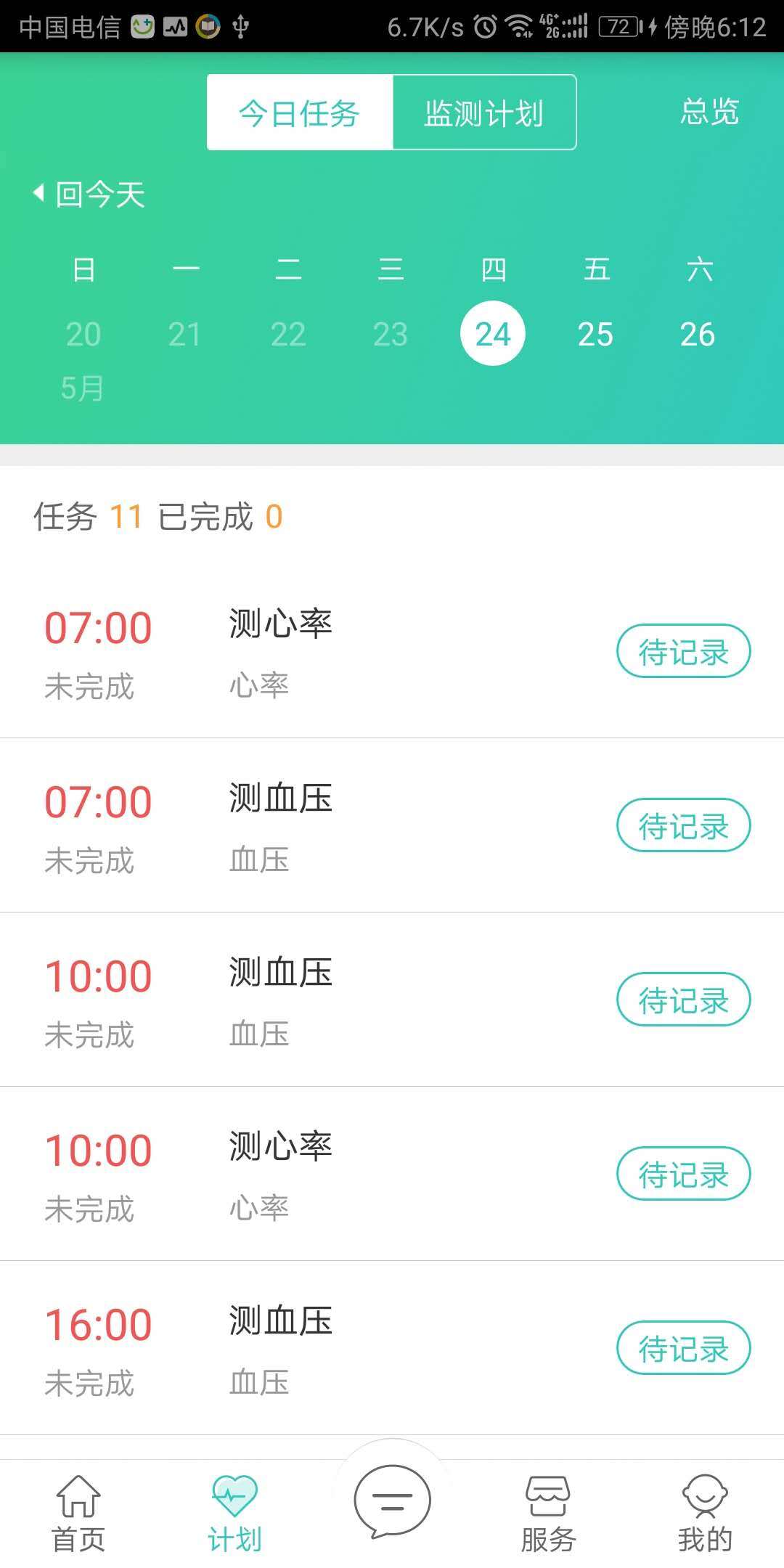This screenshot has width=784, height=1568.
Task: Tap 回今天 to return to today
Action: pos(91,195)
